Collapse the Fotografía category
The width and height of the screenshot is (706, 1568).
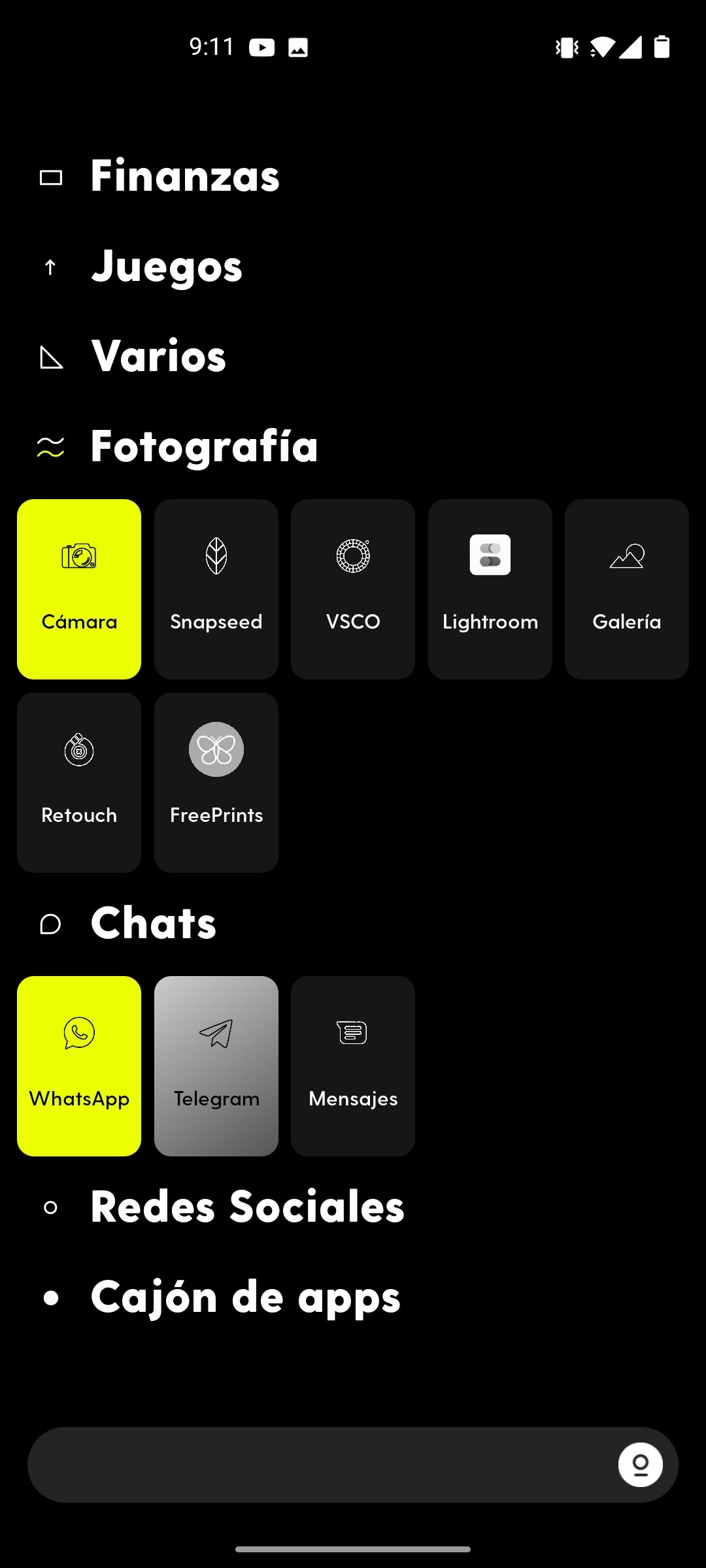point(203,447)
